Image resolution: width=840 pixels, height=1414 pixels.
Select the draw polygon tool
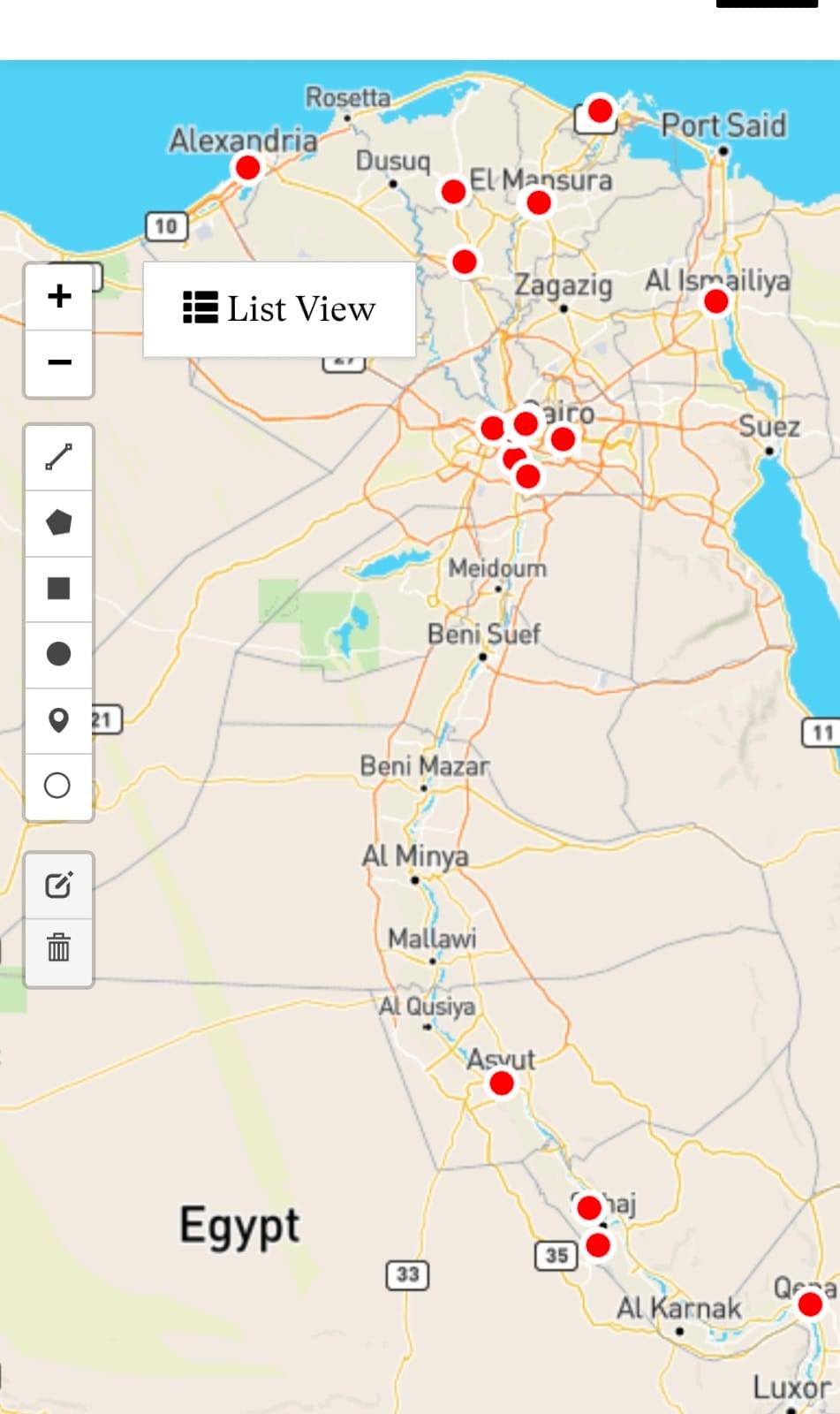click(58, 522)
